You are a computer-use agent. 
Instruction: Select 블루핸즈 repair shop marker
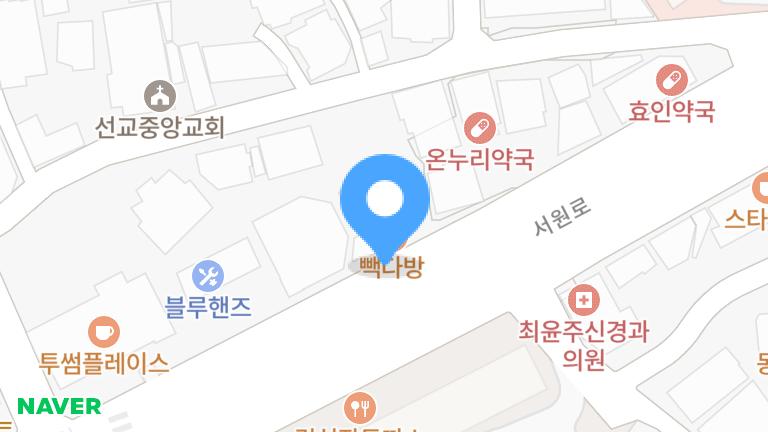coord(207,275)
